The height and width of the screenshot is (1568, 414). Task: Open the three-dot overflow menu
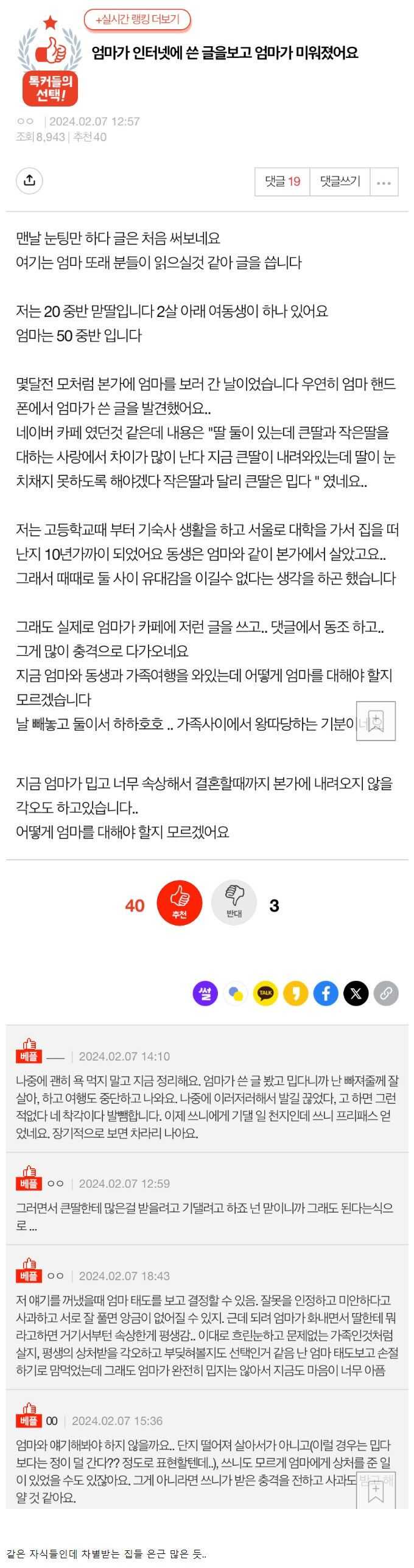(384, 182)
